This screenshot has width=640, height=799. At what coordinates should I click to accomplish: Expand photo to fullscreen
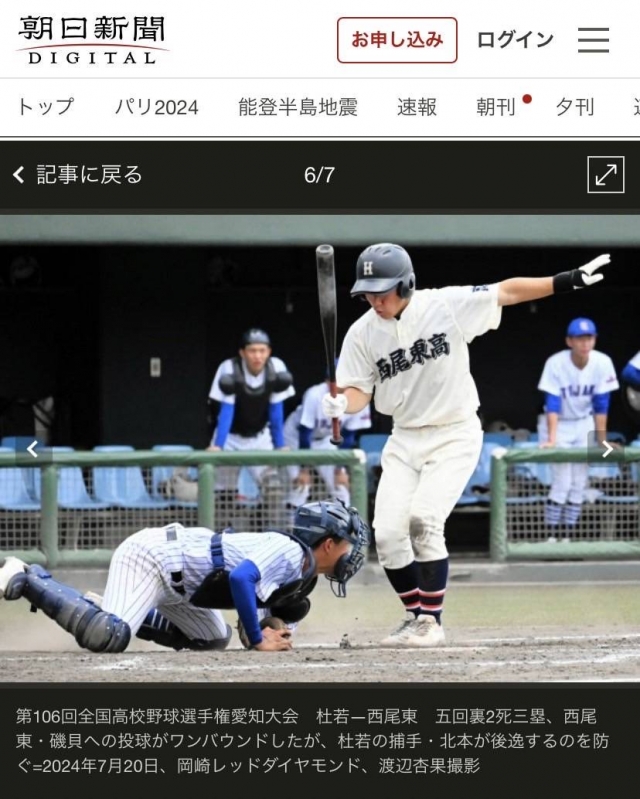[x=605, y=175]
